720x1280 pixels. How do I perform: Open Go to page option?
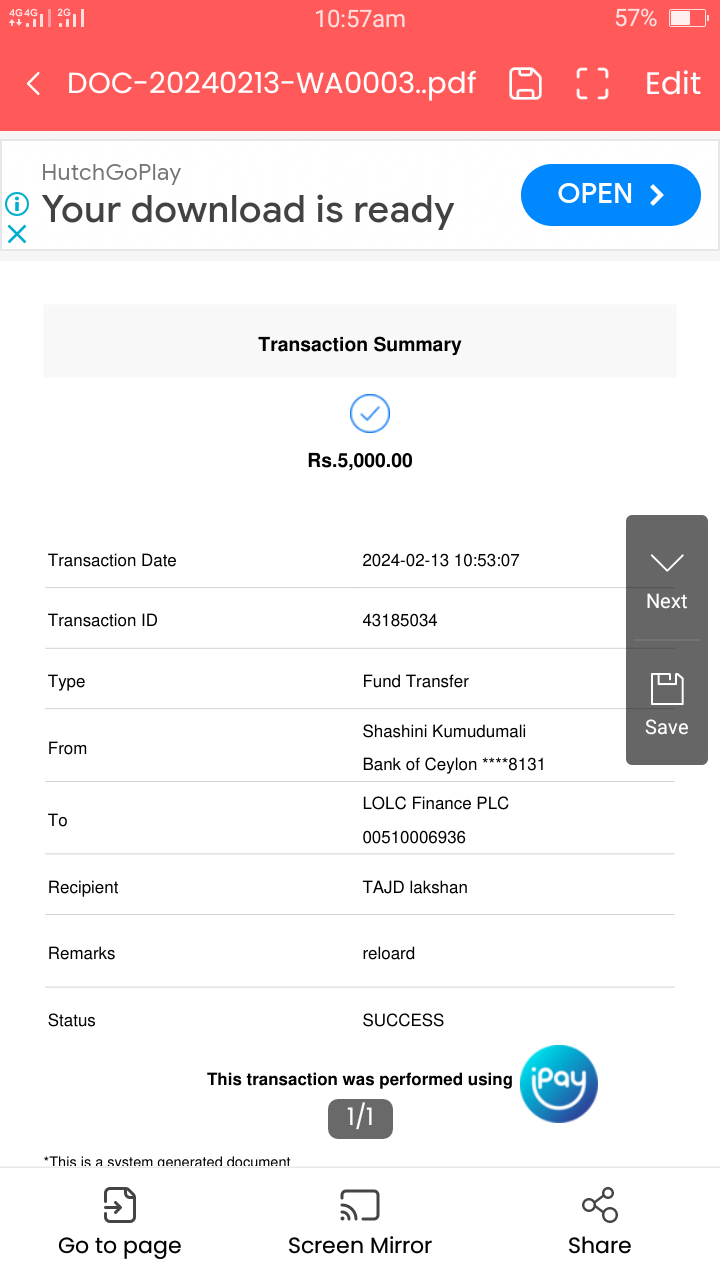(120, 1222)
